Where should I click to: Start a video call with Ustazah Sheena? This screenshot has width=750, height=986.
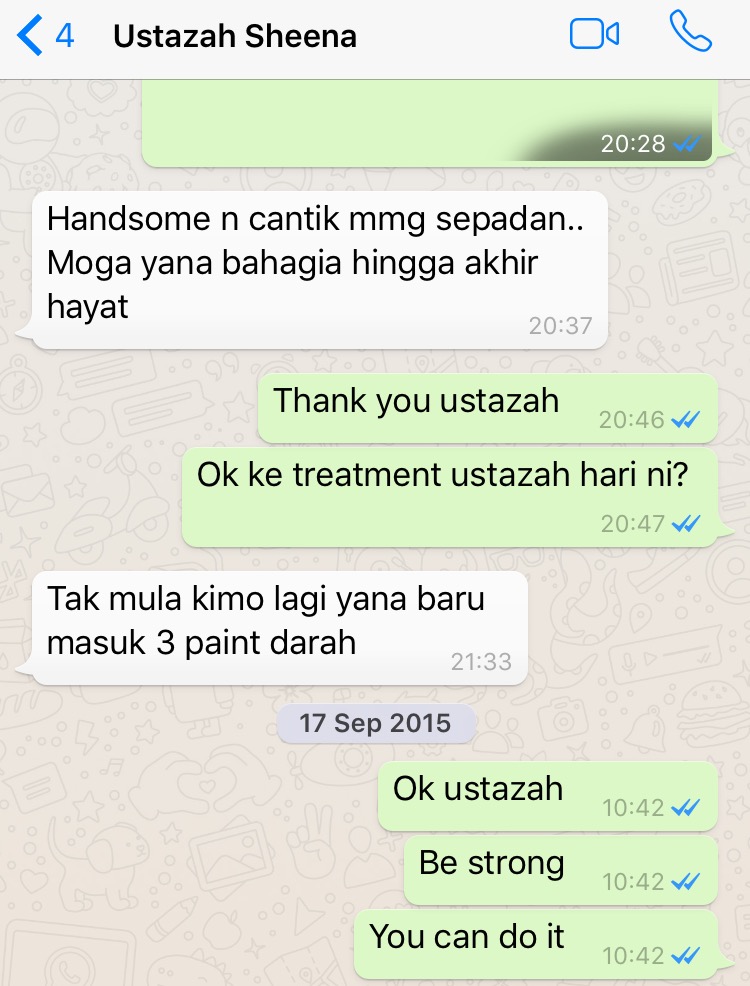[x=594, y=35]
